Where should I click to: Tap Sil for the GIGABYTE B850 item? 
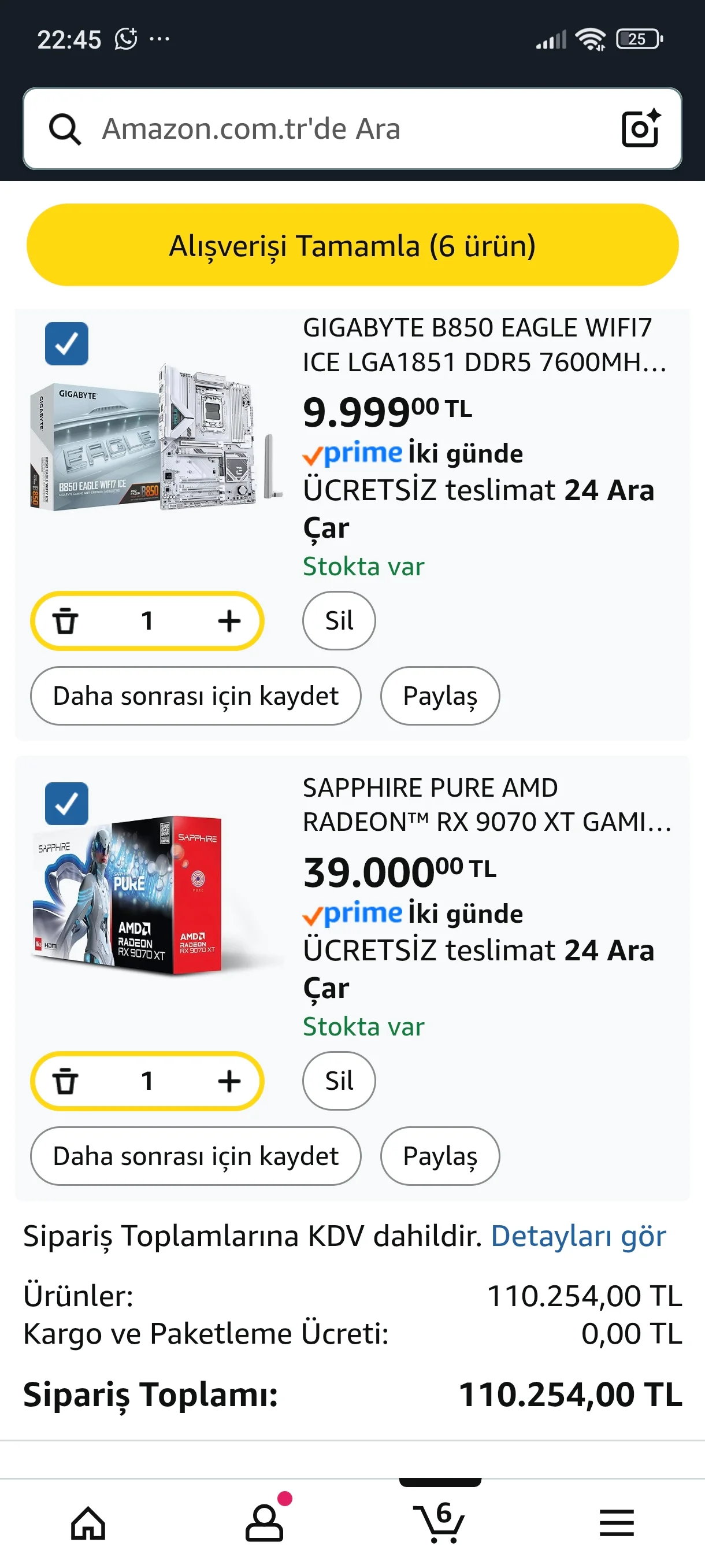[x=339, y=621]
